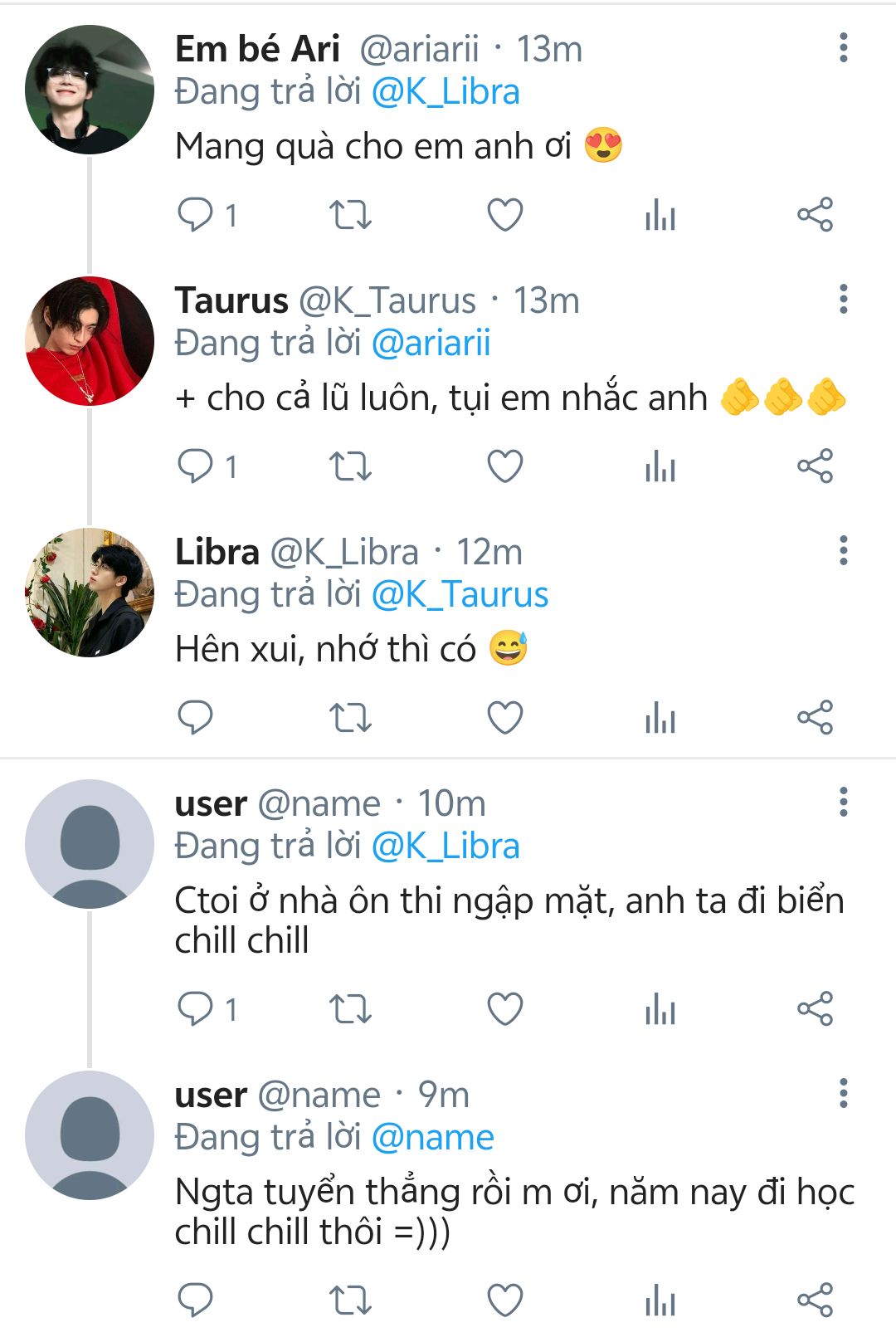Open Libra's profile avatar
The width and height of the screenshot is (896, 1337).
[x=90, y=593]
